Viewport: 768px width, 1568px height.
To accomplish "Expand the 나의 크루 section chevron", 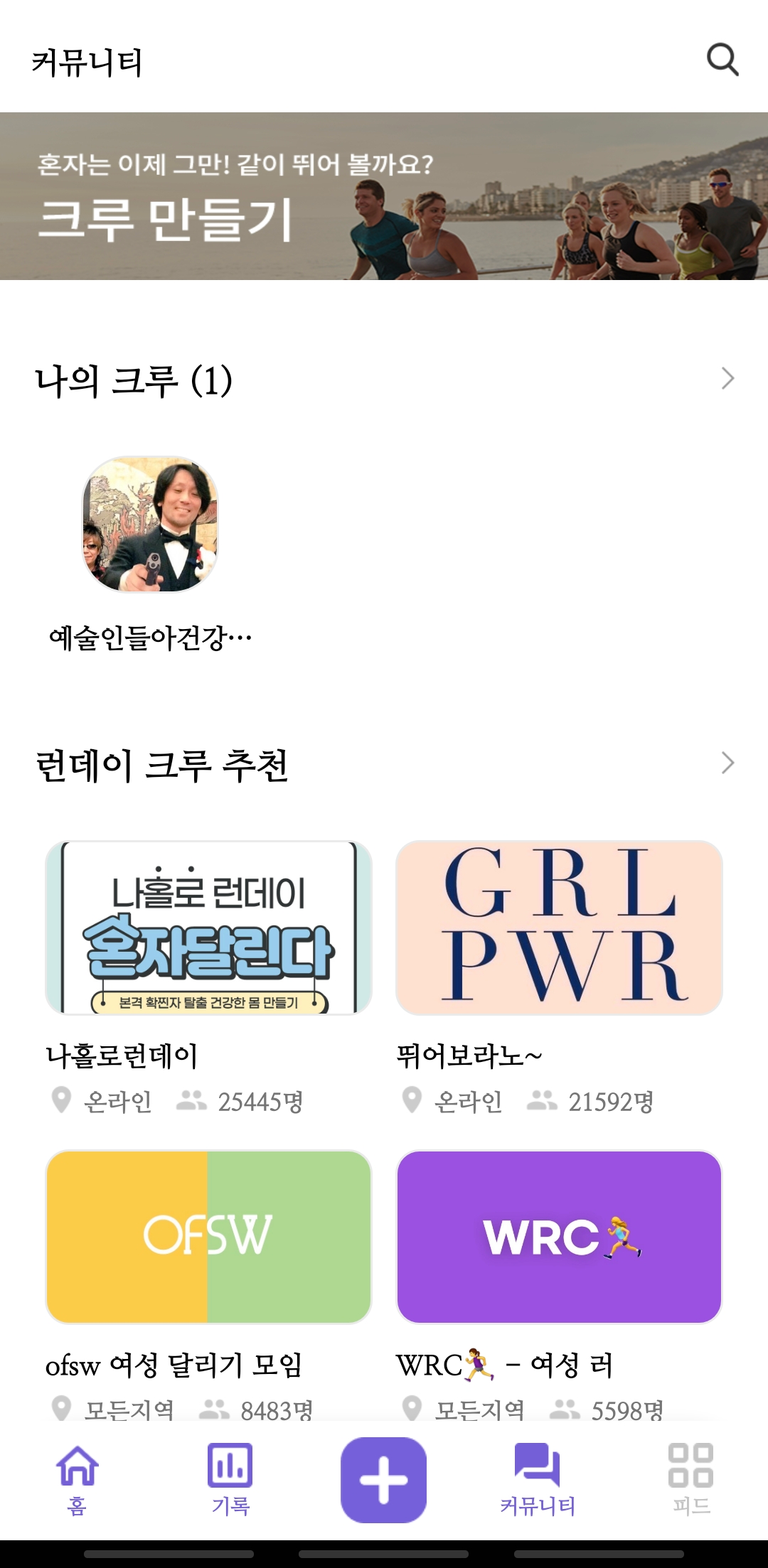I will [x=727, y=379].
